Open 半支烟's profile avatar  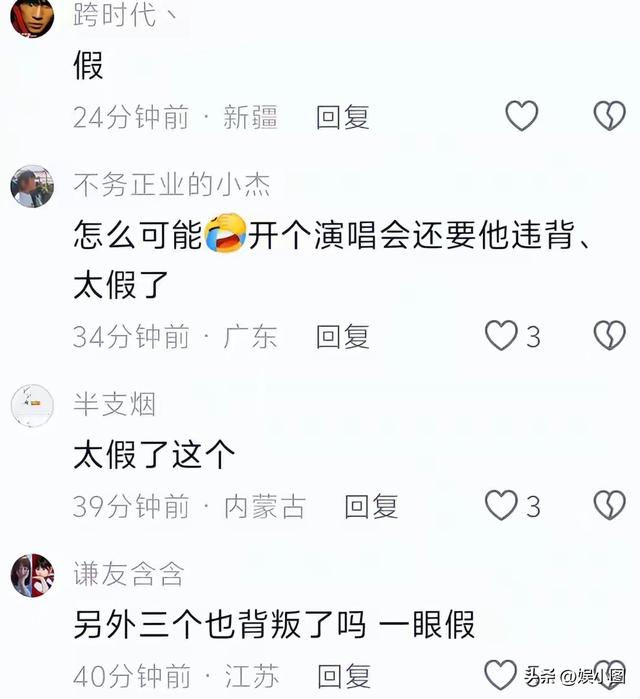click(32, 405)
